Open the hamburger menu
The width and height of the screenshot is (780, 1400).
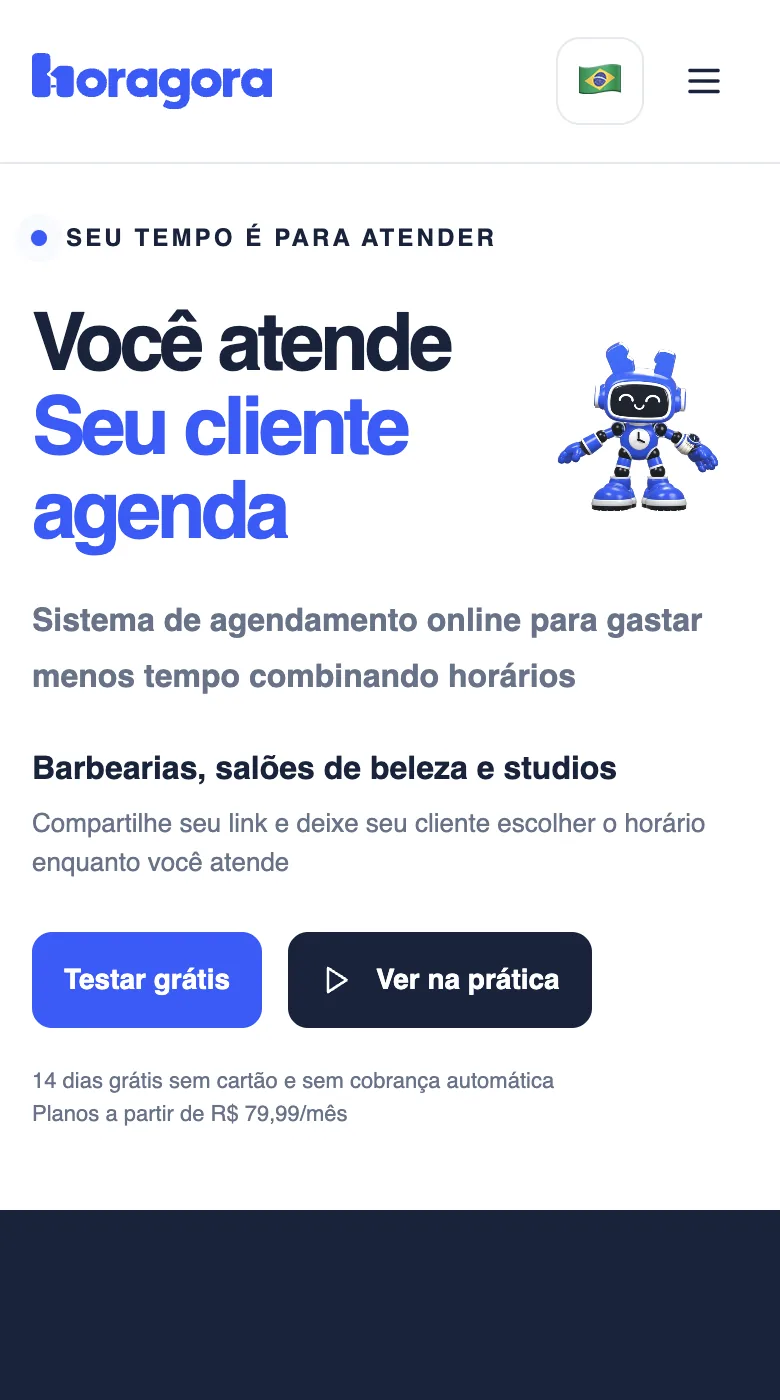coord(704,81)
